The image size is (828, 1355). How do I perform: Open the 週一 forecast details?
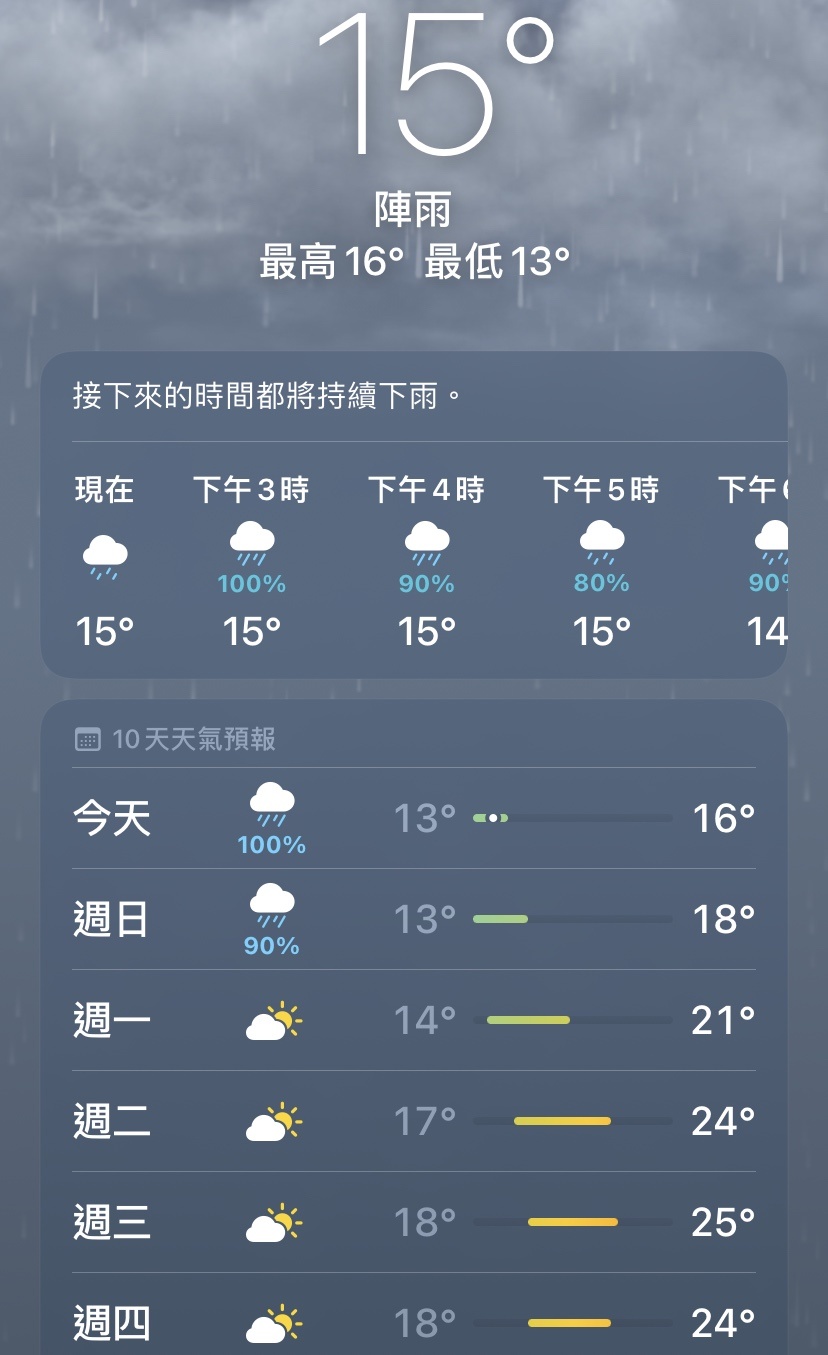tap(414, 1020)
